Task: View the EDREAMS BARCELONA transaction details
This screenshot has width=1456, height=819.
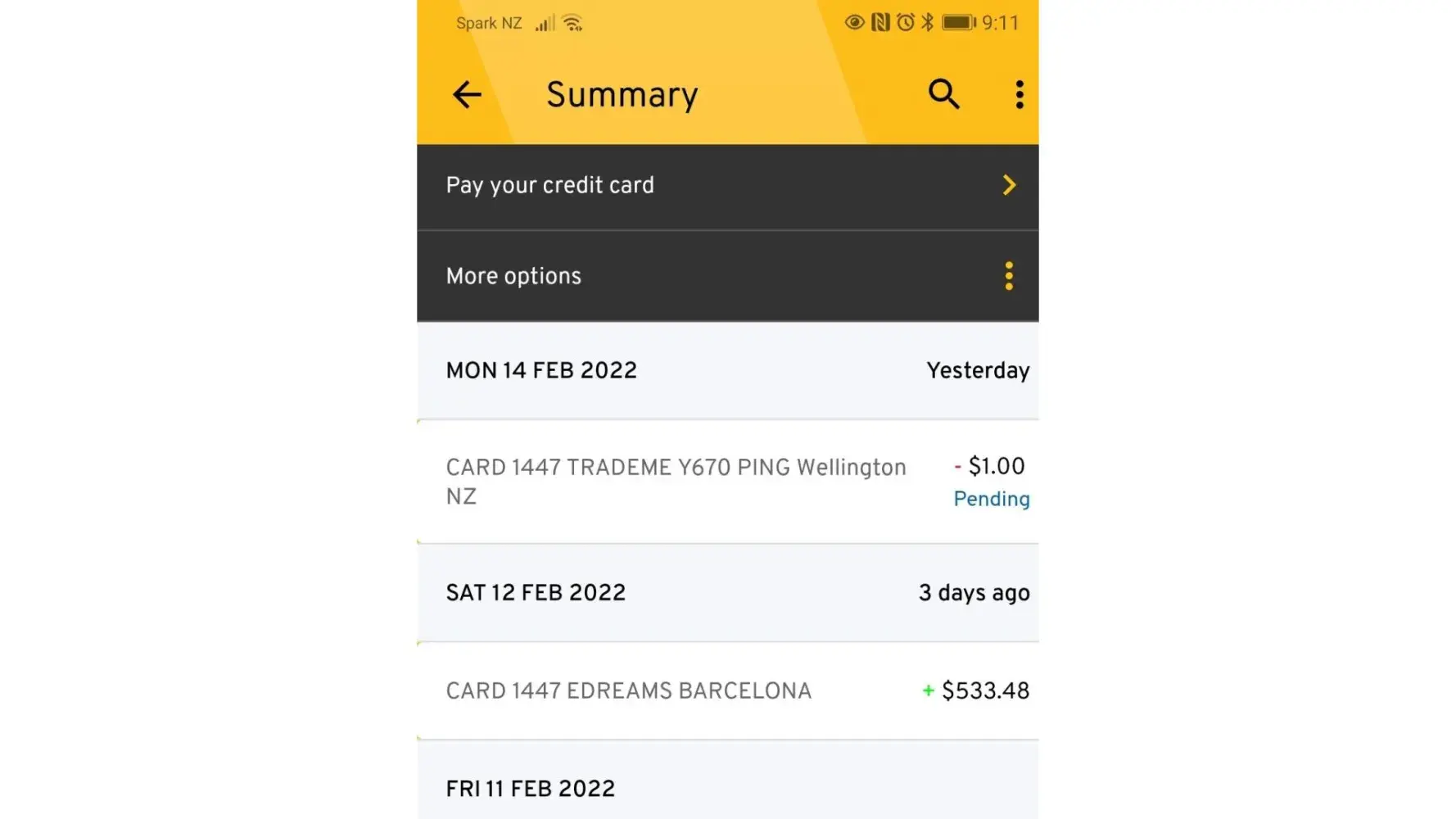Action: pos(727,690)
